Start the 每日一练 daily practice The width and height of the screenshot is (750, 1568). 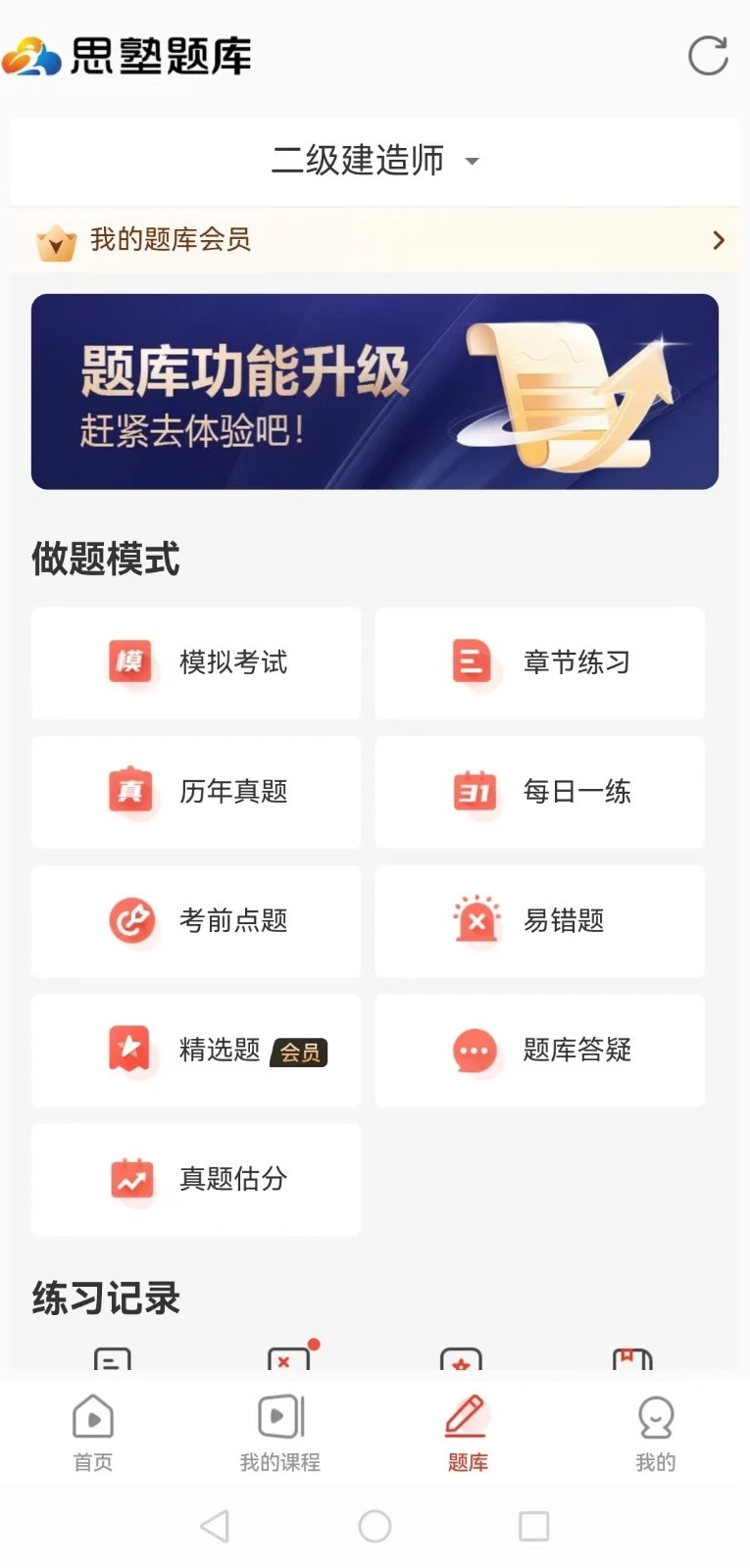tap(538, 792)
